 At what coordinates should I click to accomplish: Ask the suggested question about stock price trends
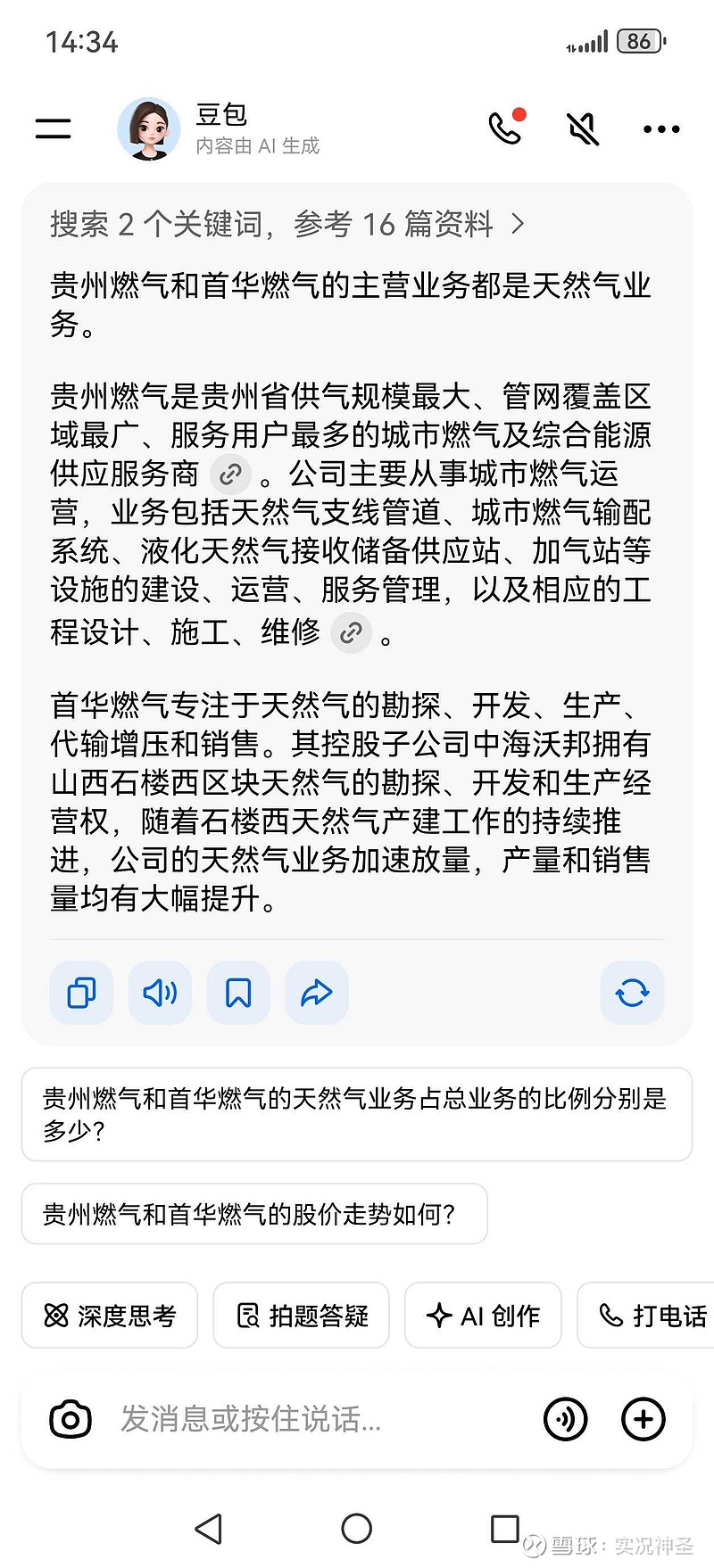[x=255, y=1214]
